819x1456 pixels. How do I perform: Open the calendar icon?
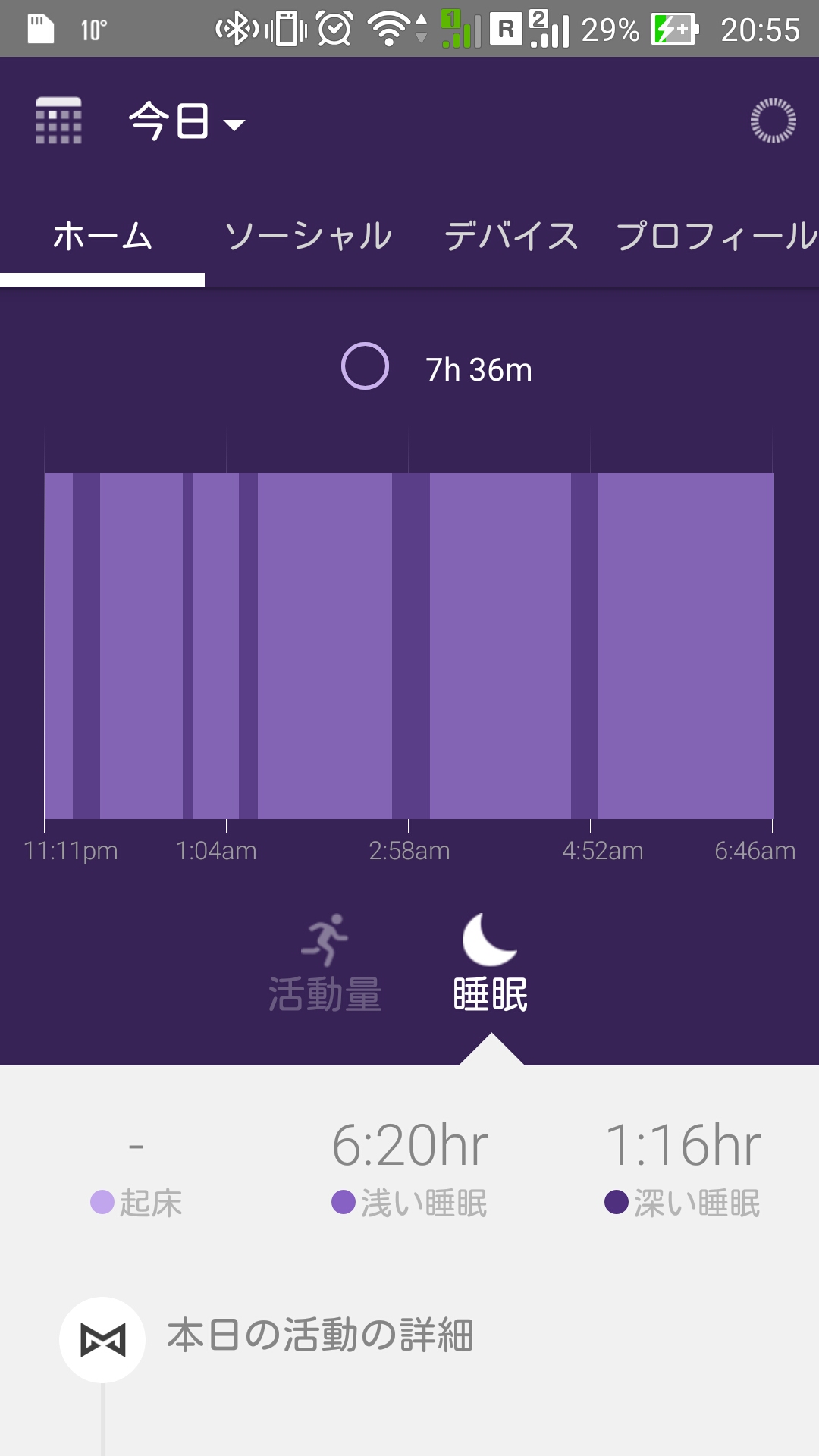tap(59, 121)
